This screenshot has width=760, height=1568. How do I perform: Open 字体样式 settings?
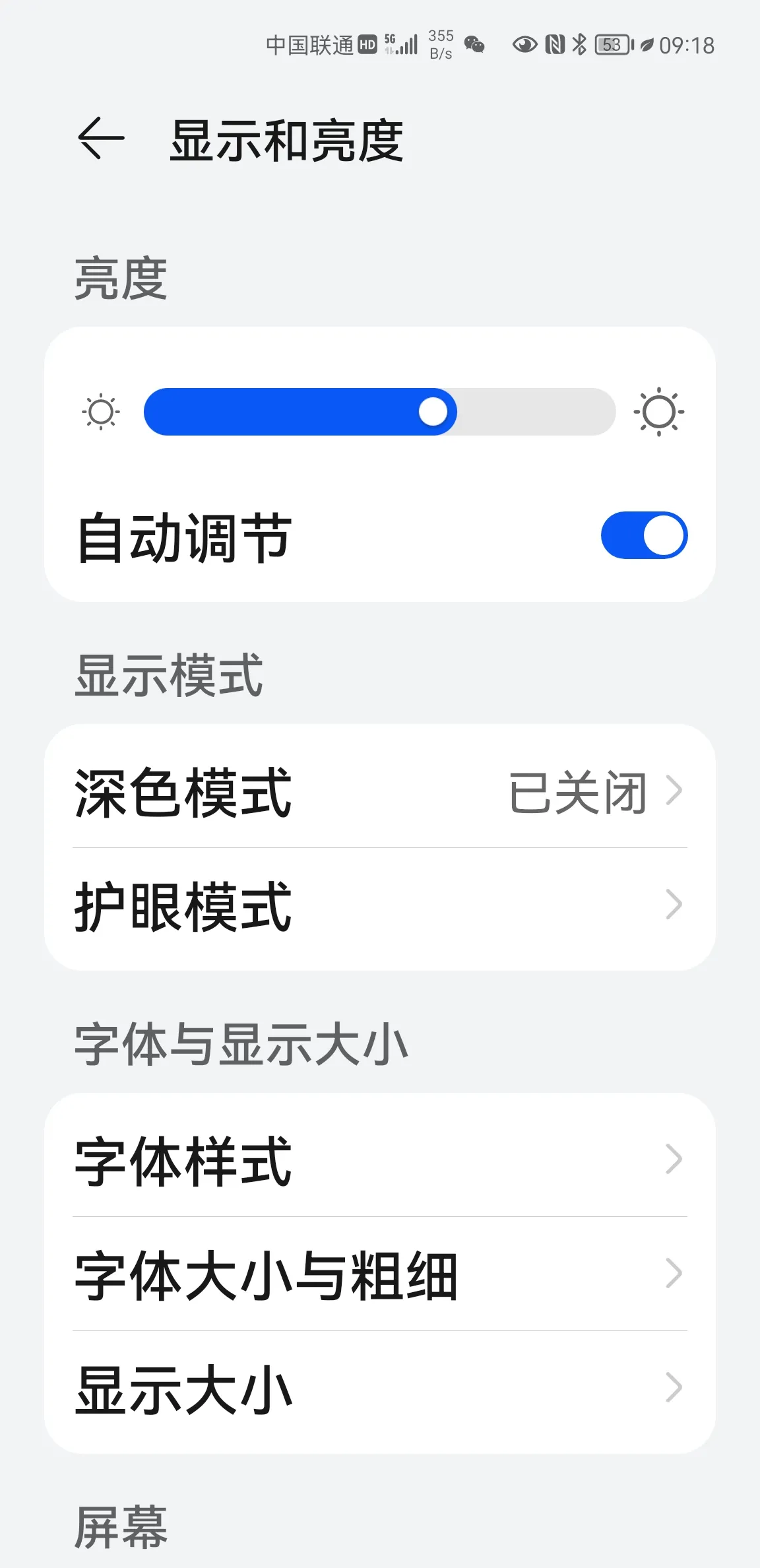click(x=379, y=1160)
